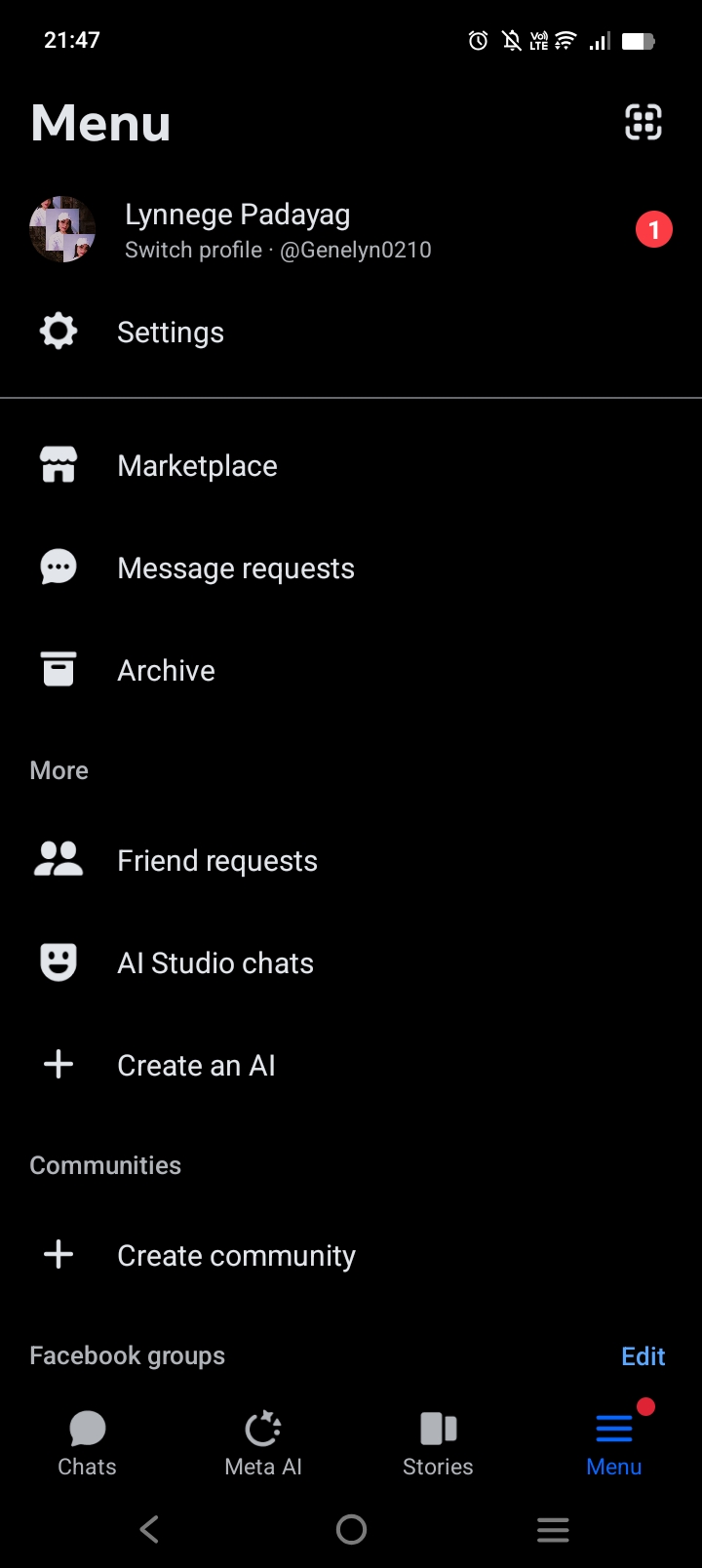Go back using system back button

(x=149, y=1529)
